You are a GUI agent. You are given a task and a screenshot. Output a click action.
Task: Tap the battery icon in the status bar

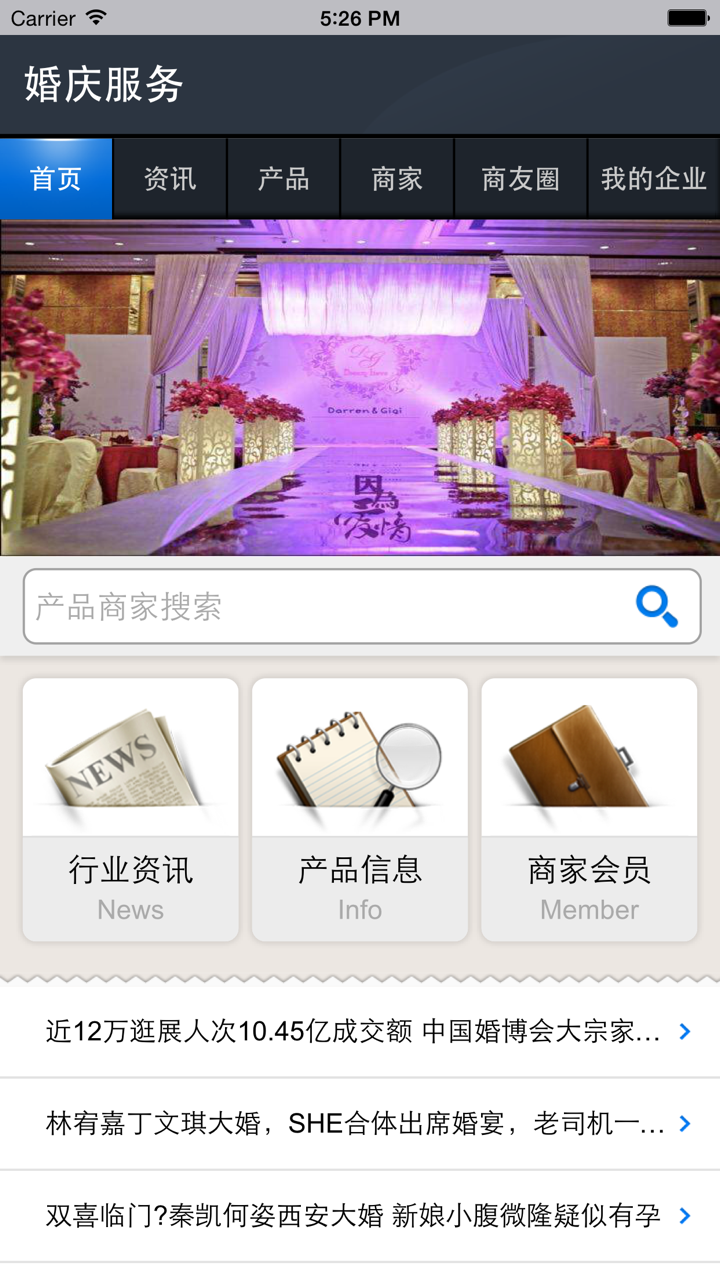pyautogui.click(x=689, y=16)
